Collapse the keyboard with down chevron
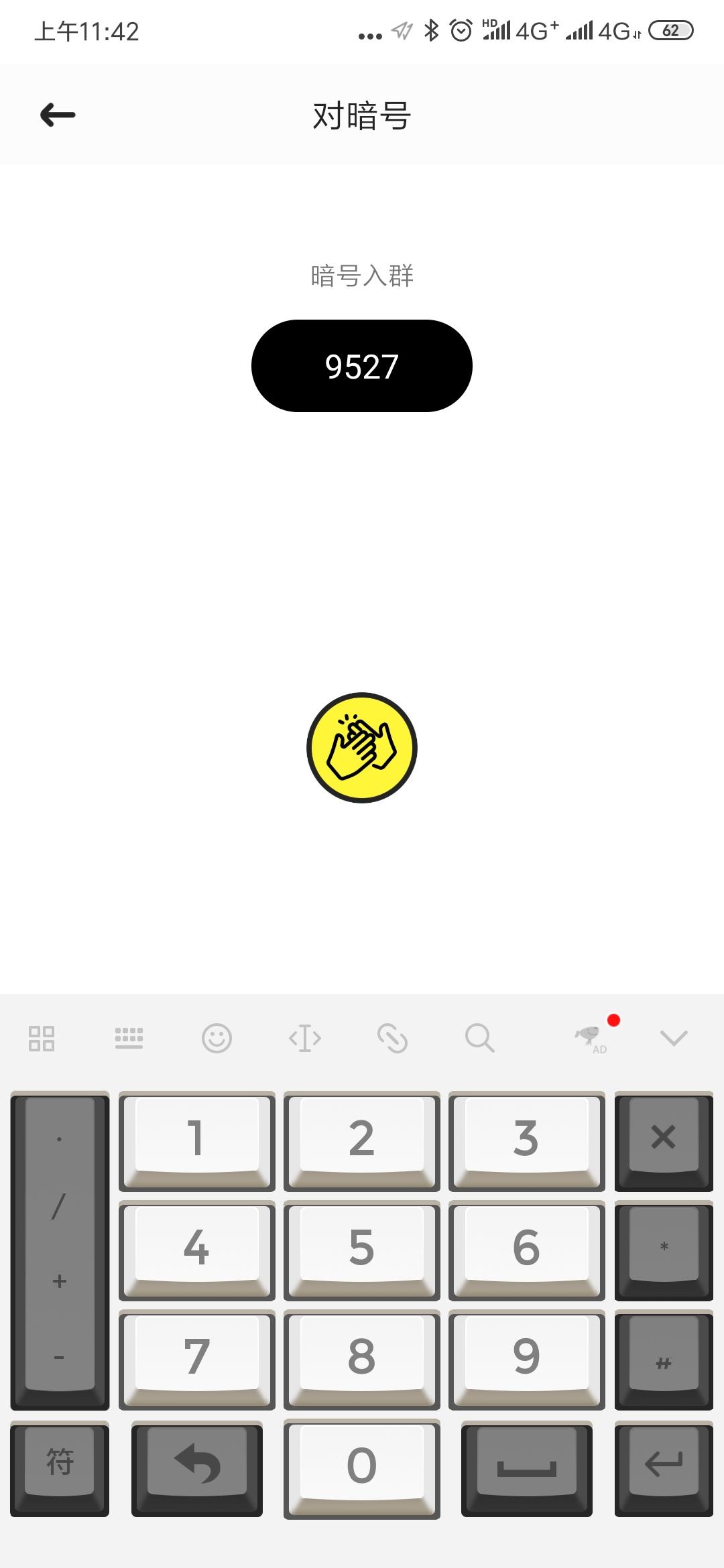724x1568 pixels. point(674,1038)
